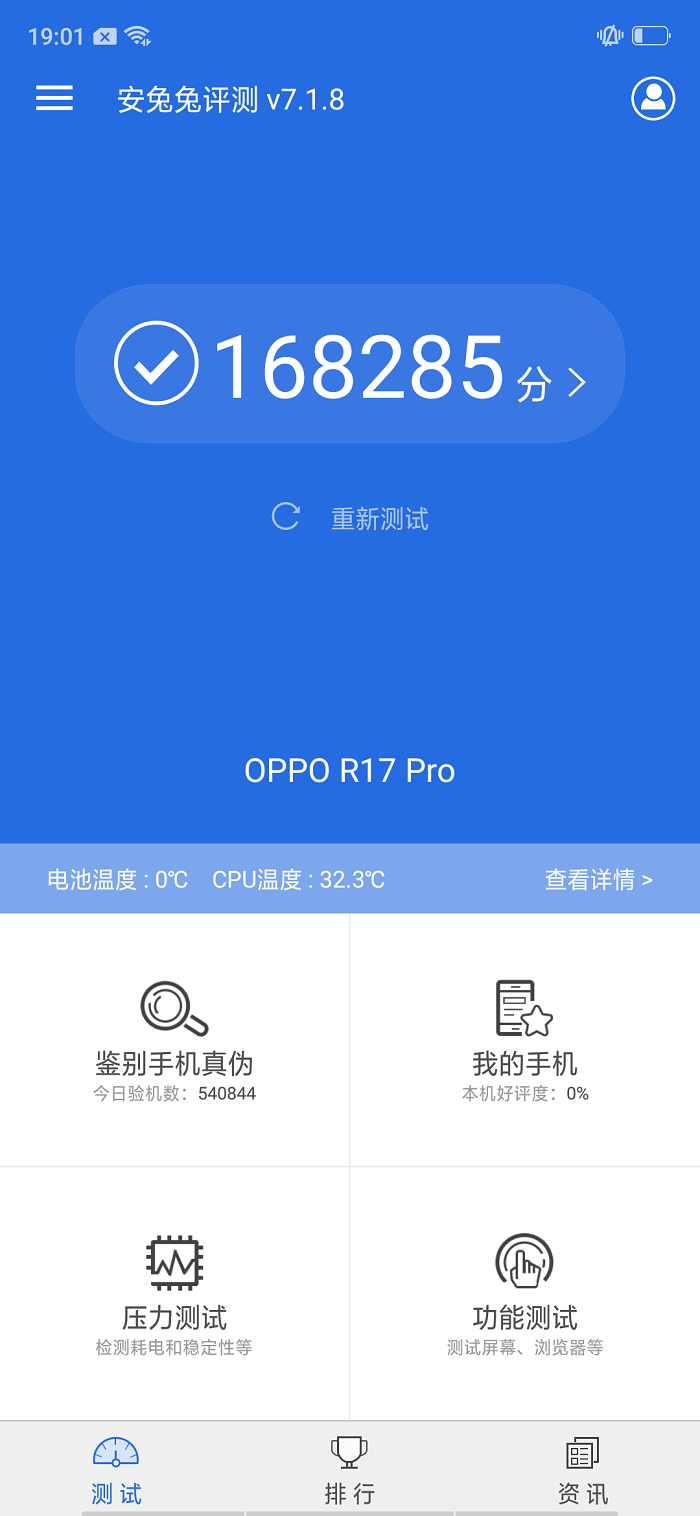Open the hamburger drawer menu
The width and height of the screenshot is (700, 1516).
click(54, 98)
